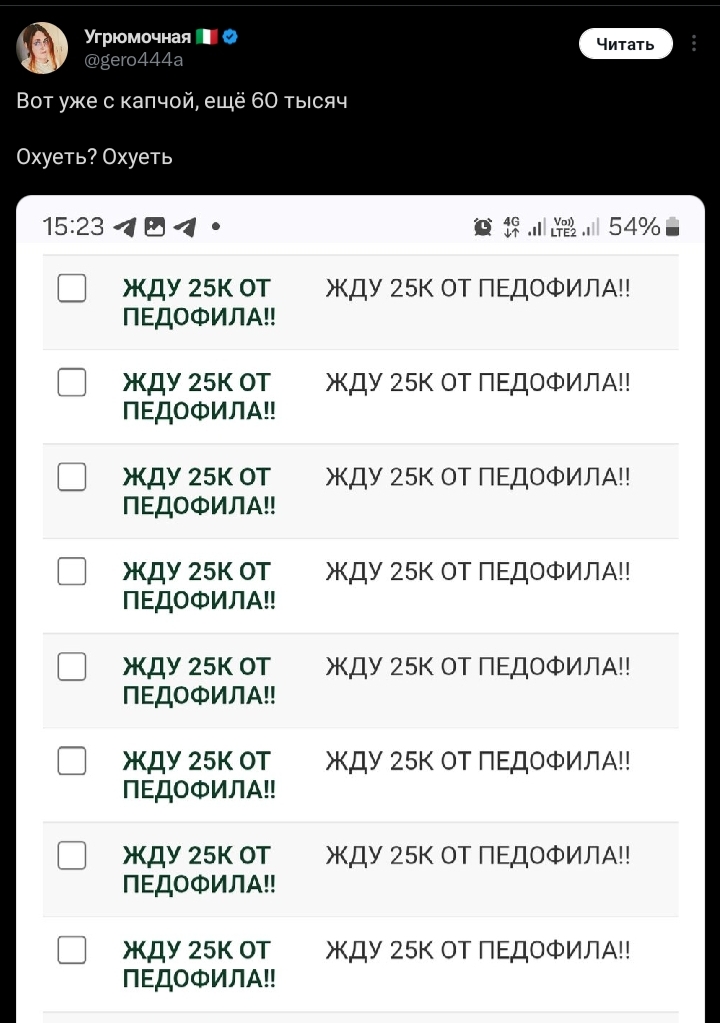Open Угрюмочная's profile avatar
The image size is (720, 1023).
click(42, 48)
